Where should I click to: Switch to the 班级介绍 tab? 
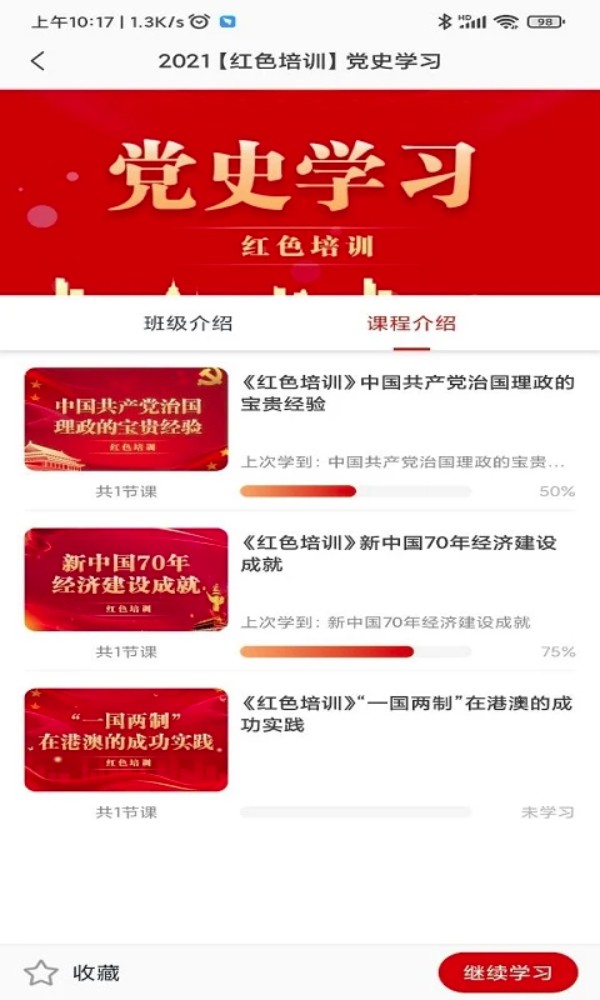point(188,323)
